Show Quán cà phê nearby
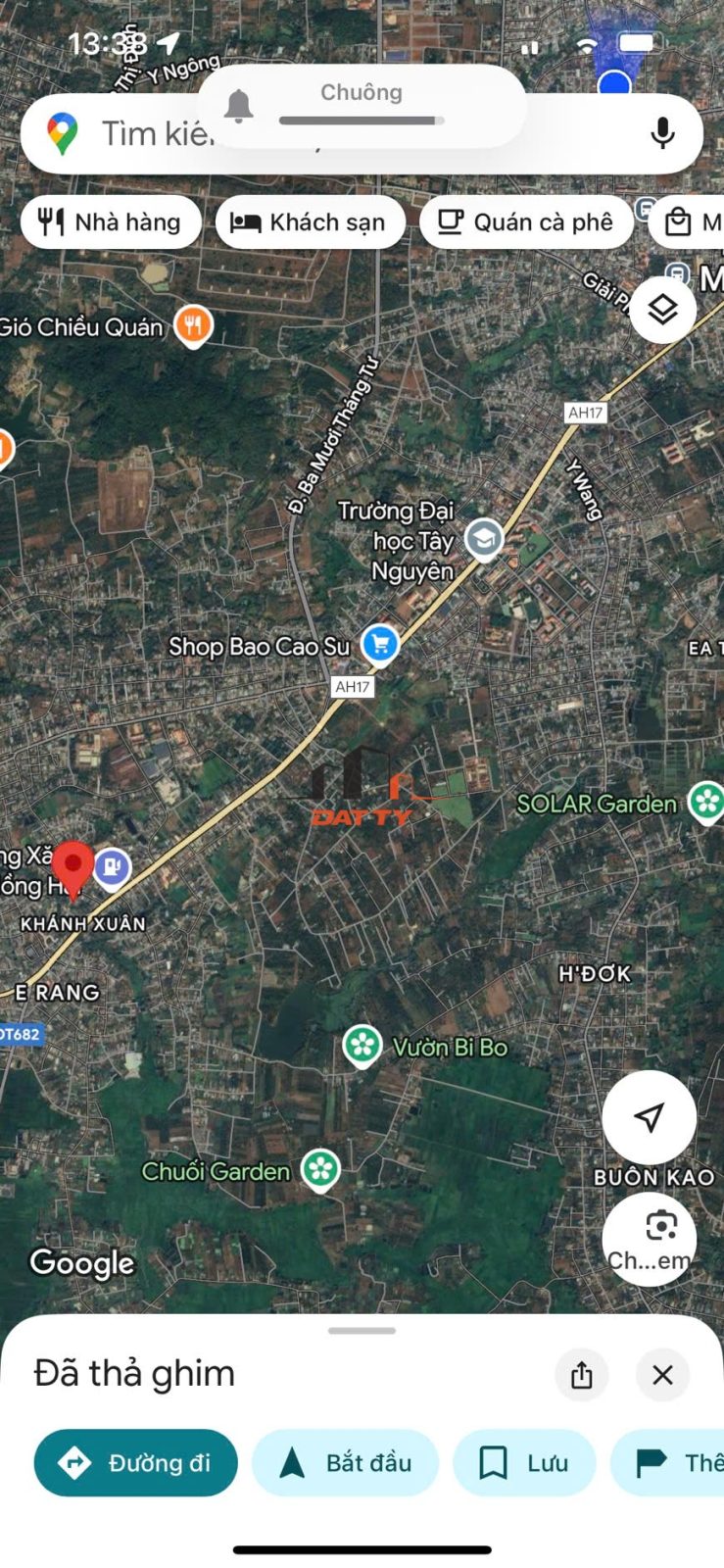Screen dimensions: 724x1568 pos(526,222)
